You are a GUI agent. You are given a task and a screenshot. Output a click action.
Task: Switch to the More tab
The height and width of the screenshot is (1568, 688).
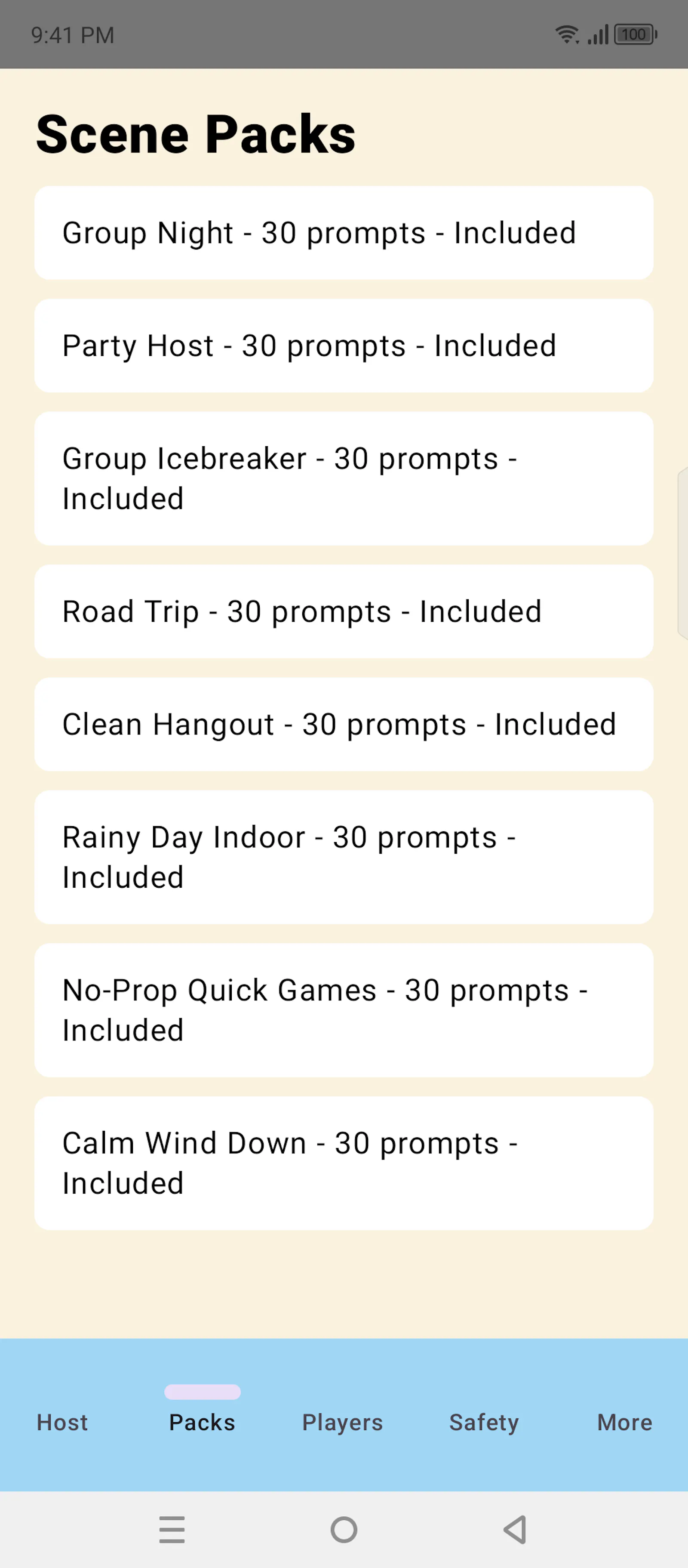[624, 1415]
